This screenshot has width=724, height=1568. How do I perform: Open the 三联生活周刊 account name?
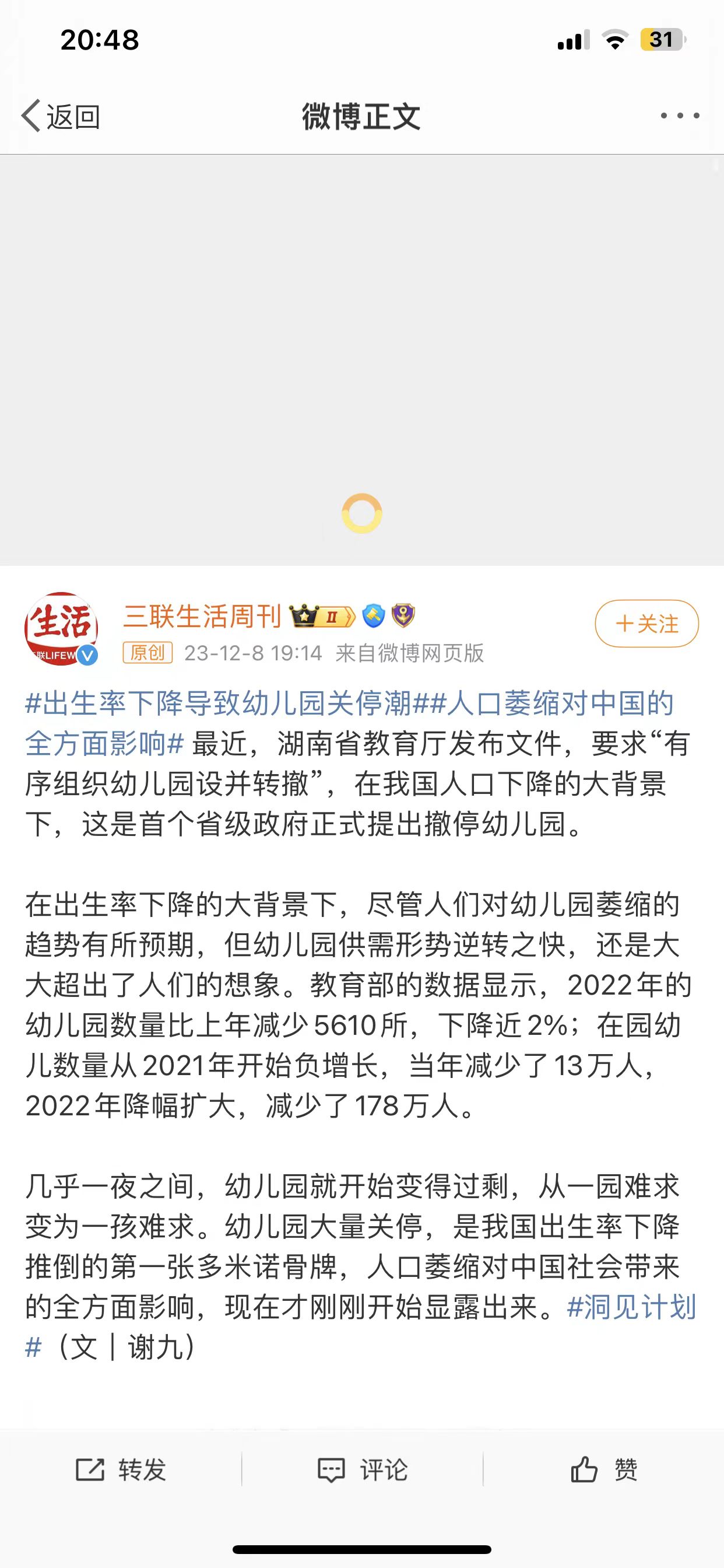203,616
